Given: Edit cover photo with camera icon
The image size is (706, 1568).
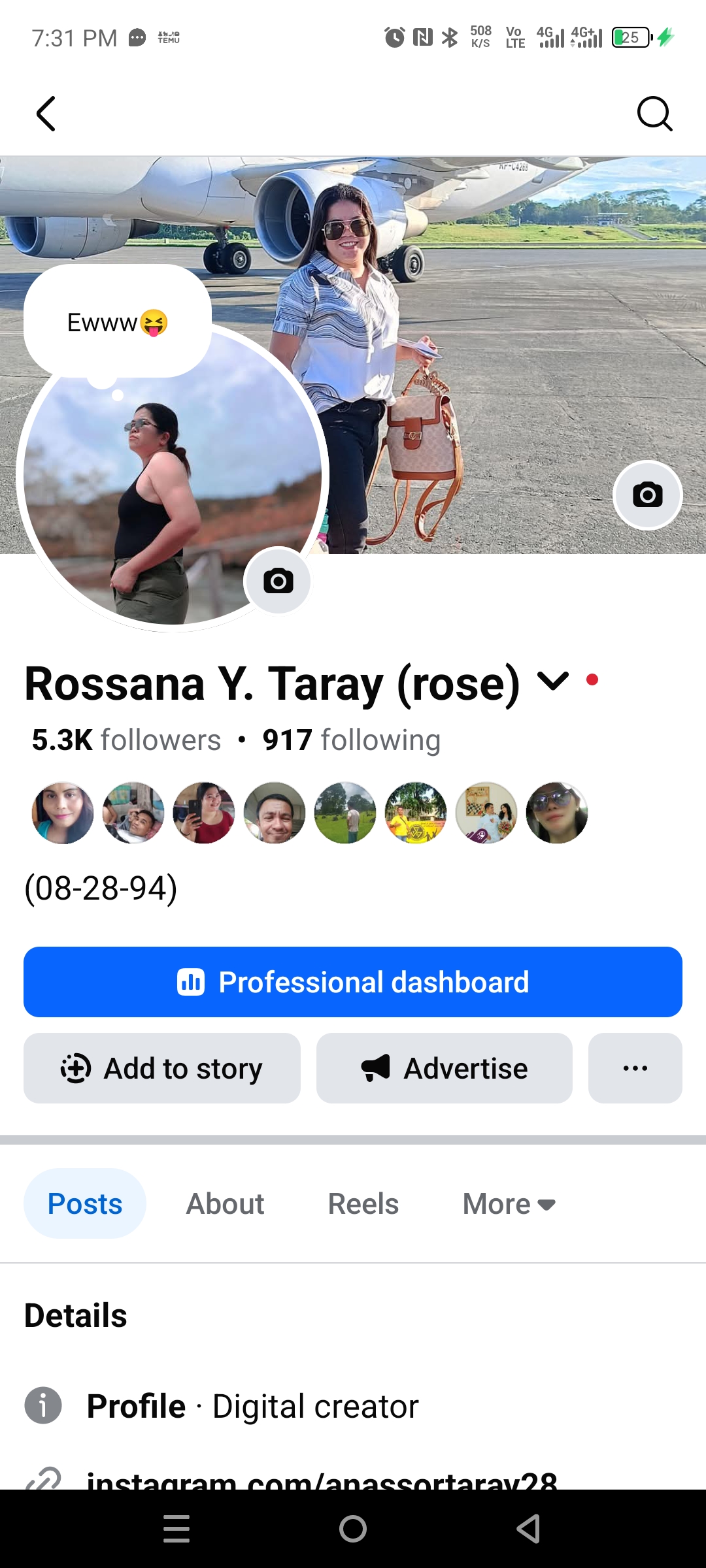Looking at the screenshot, I should (x=647, y=495).
